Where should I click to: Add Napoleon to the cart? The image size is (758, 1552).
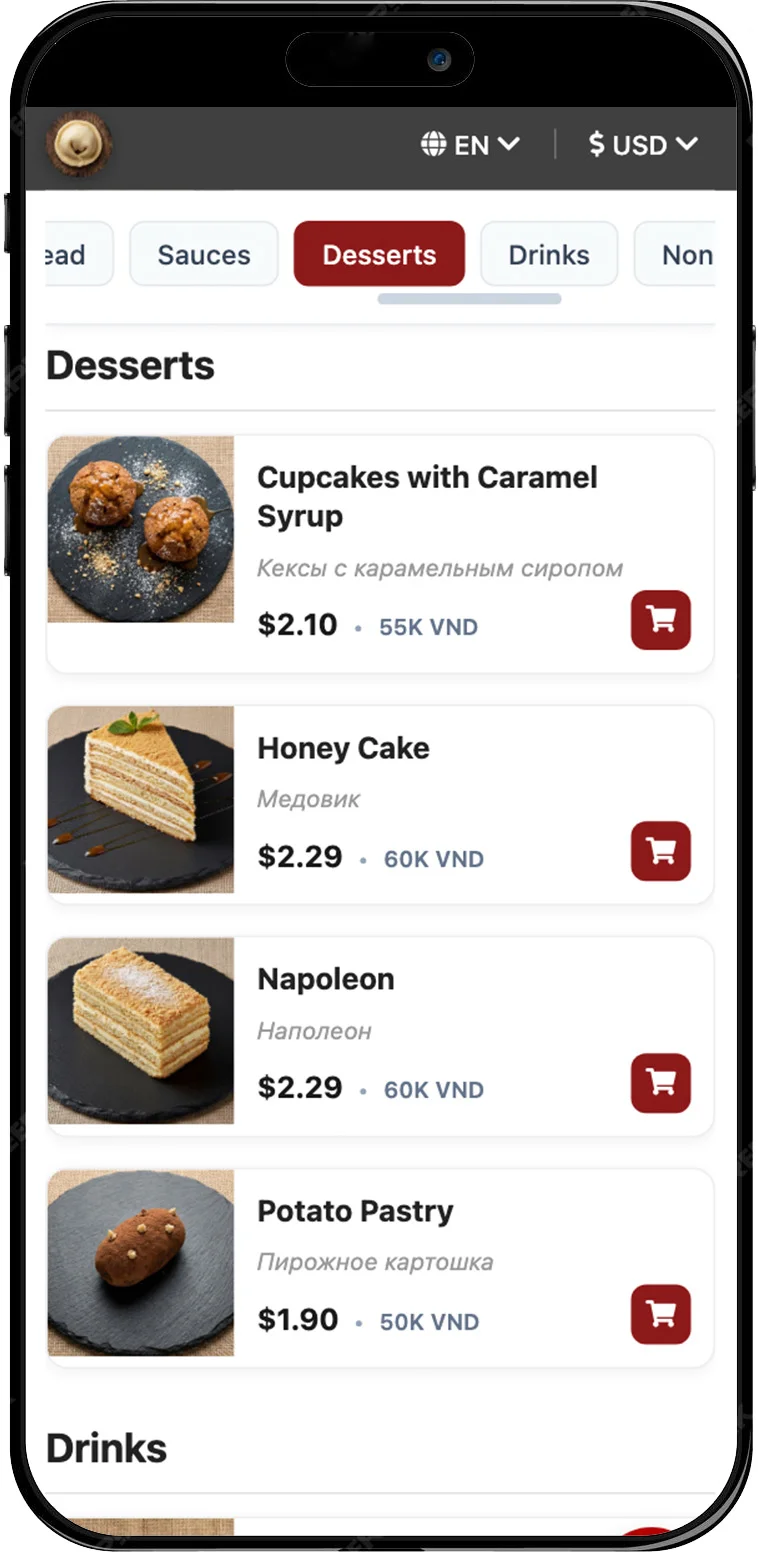pos(660,1083)
